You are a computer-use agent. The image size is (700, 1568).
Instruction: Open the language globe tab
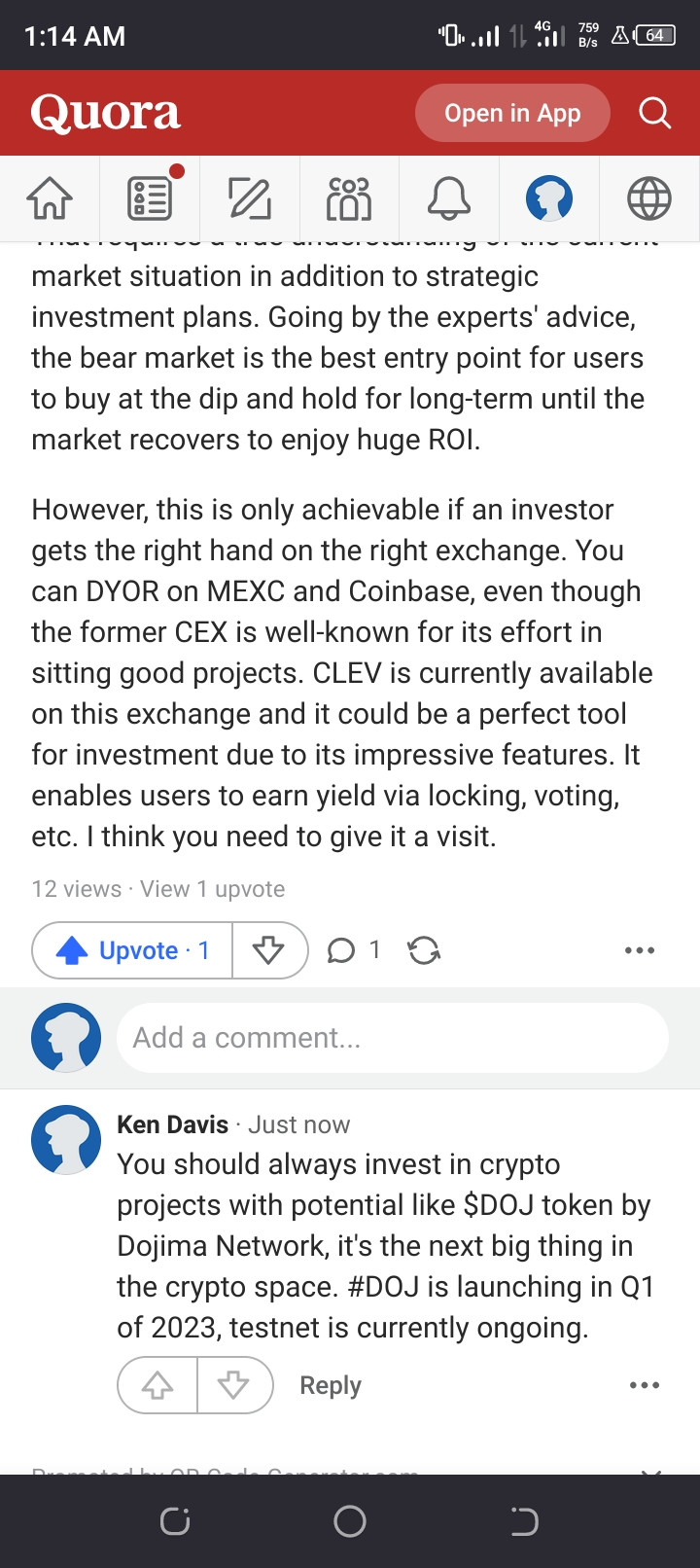pos(648,198)
